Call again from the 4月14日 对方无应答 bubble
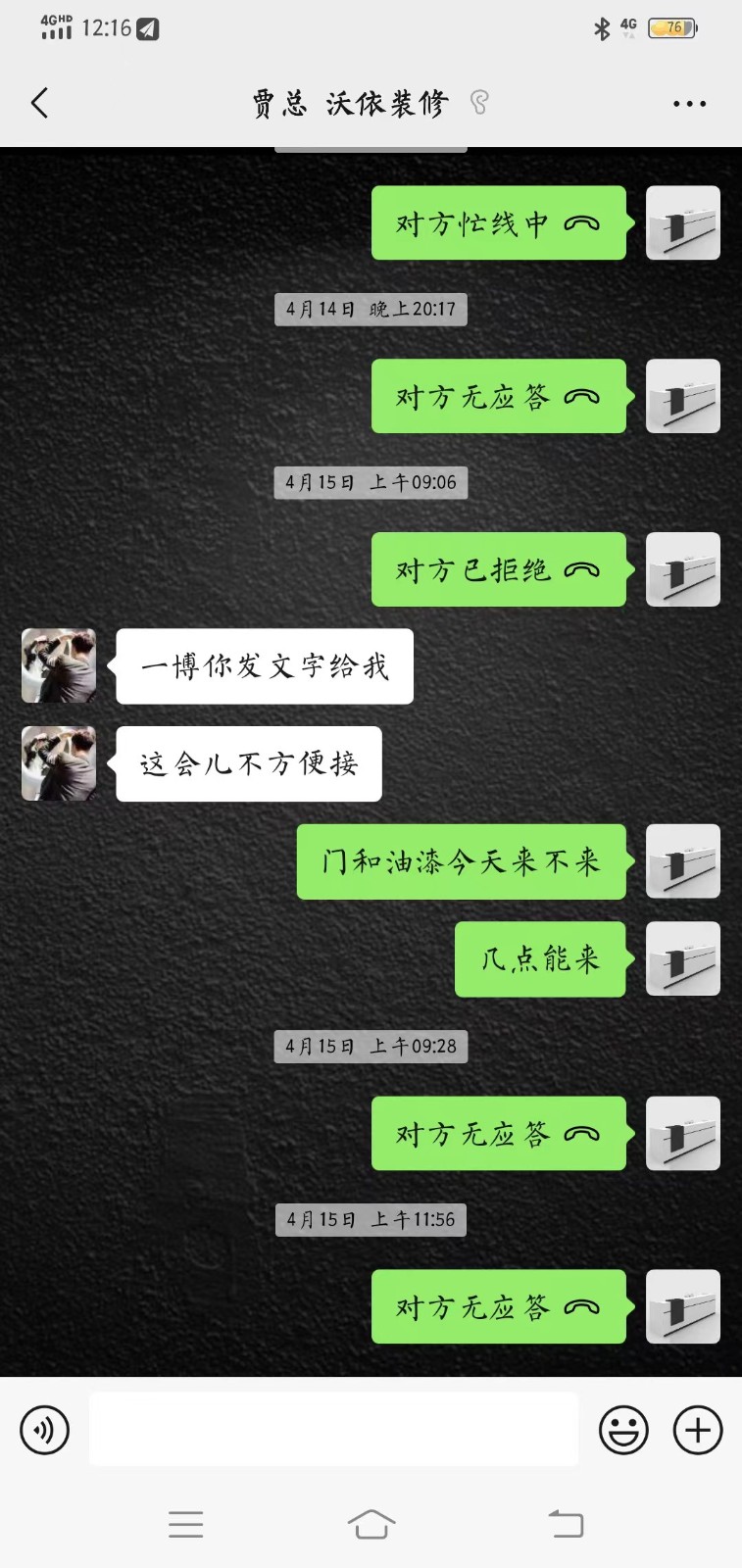Image resolution: width=742 pixels, height=1568 pixels. click(x=498, y=397)
